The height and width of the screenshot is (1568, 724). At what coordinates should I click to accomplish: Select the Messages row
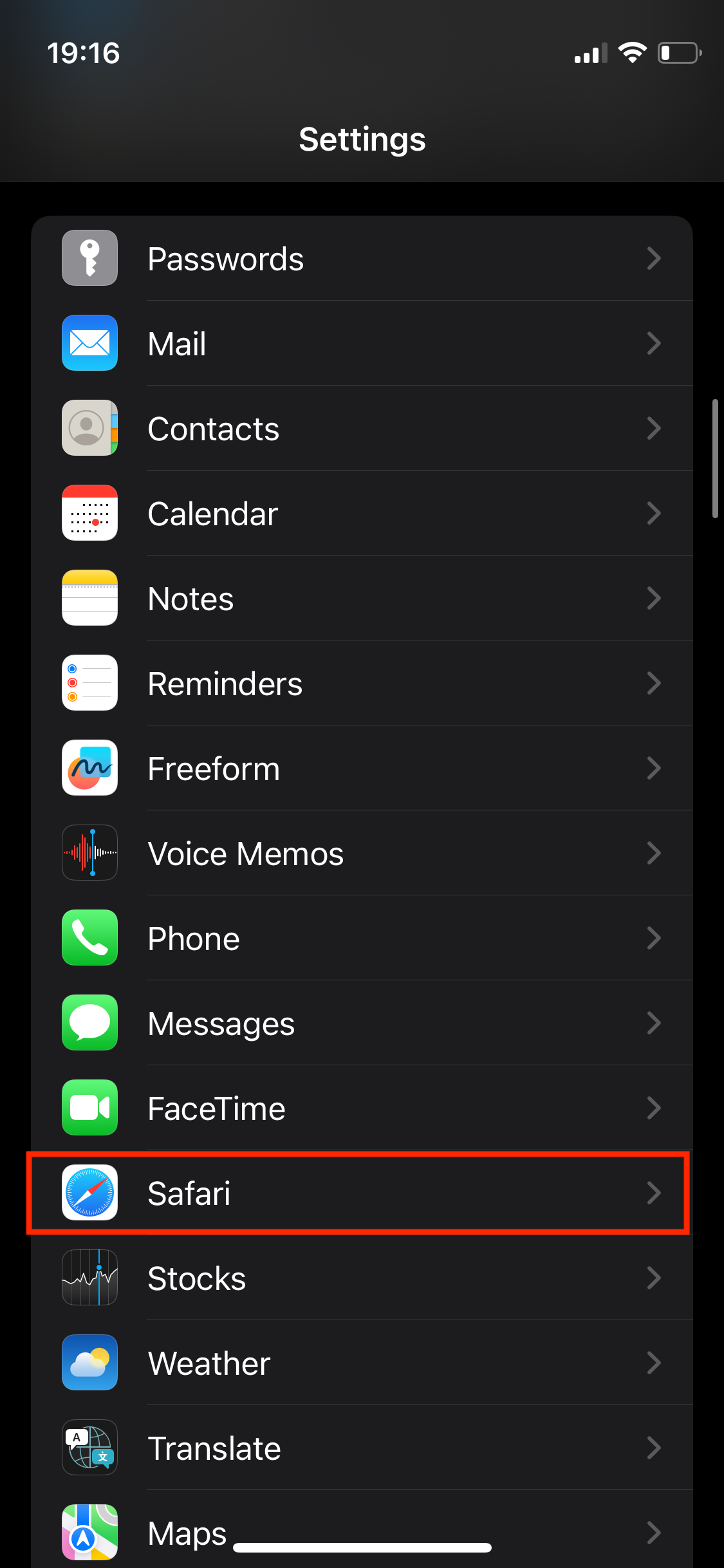click(x=362, y=1023)
